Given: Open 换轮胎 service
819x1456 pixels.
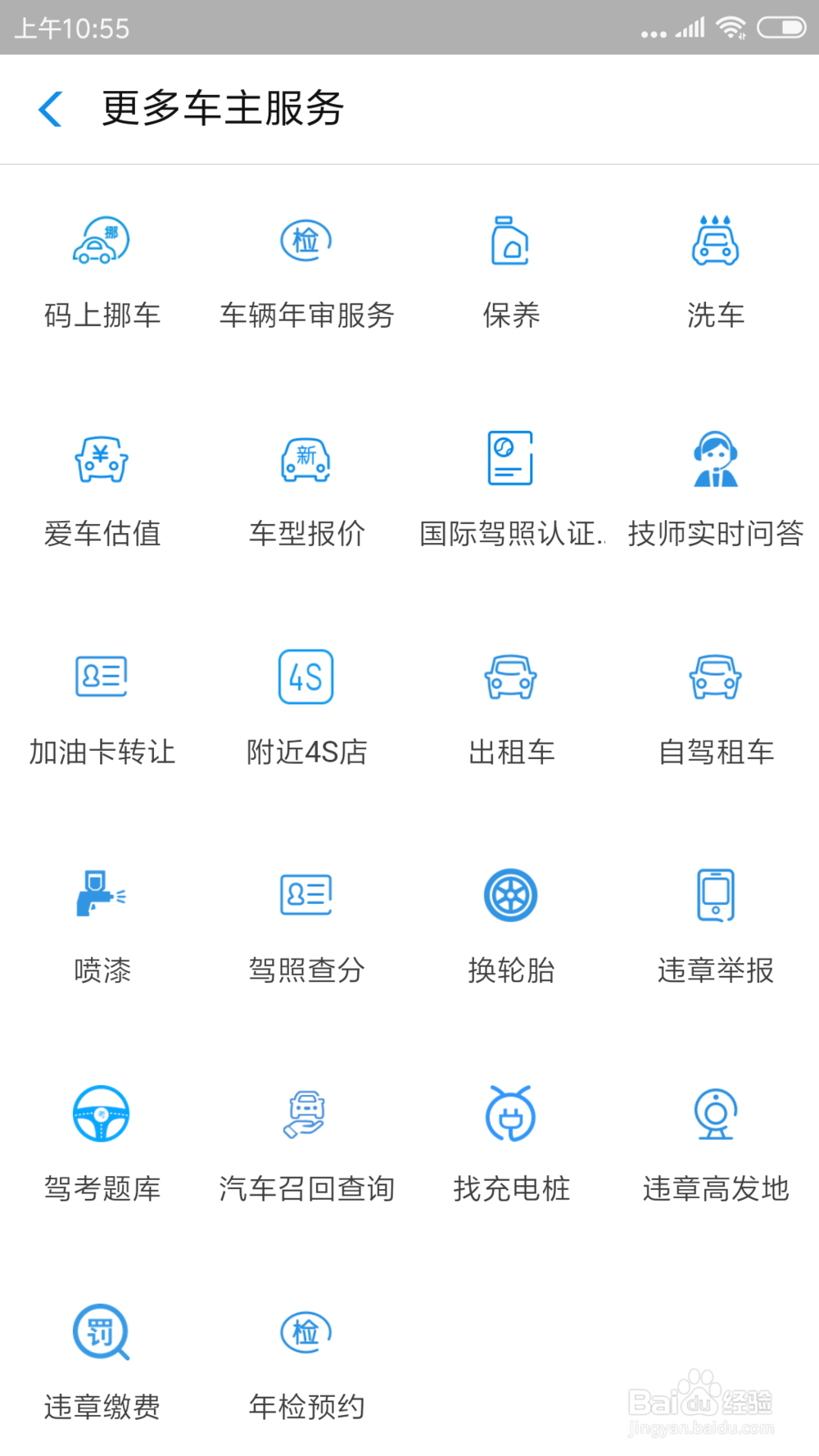Looking at the screenshot, I should (511, 925).
